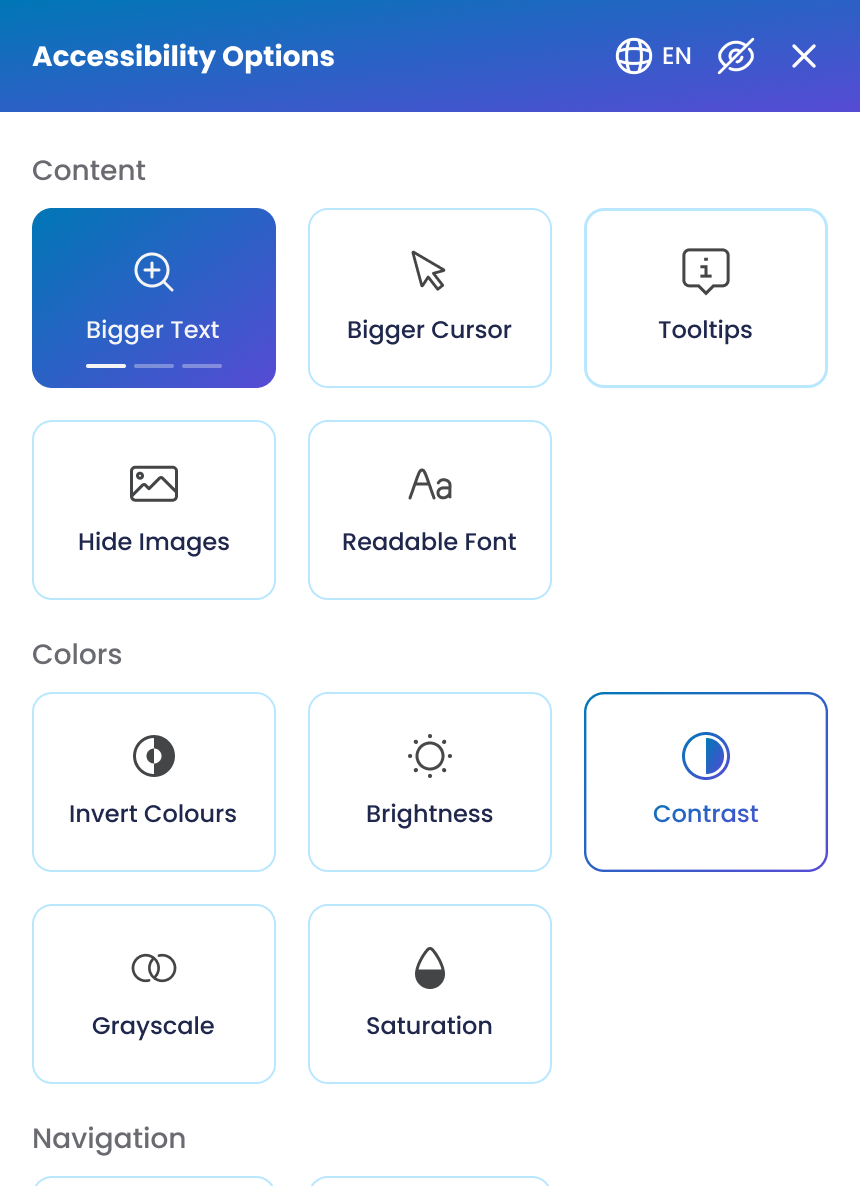
Task: Adjust the Brightness option
Action: 430,782
